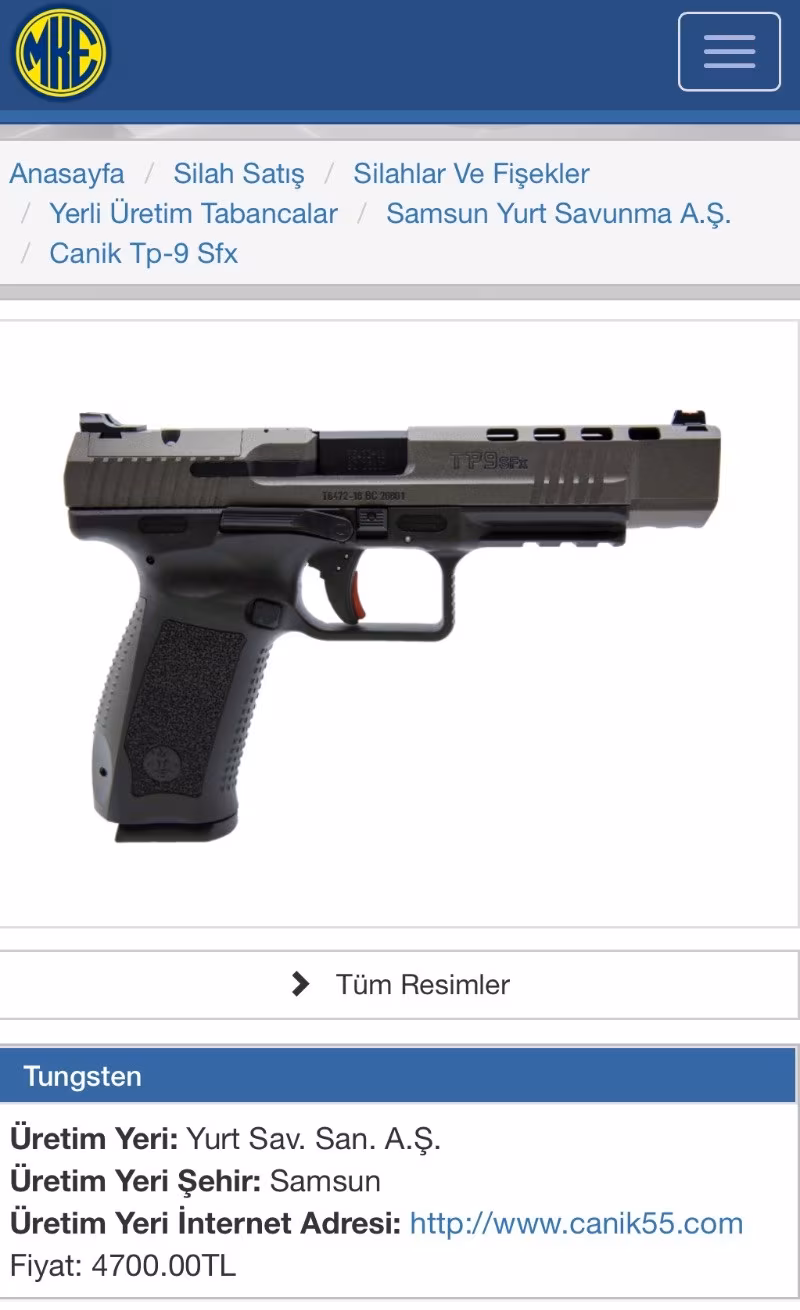
Task: Select the Canik Tp-9 Sfx breadcrumb entry
Action: pos(143,253)
